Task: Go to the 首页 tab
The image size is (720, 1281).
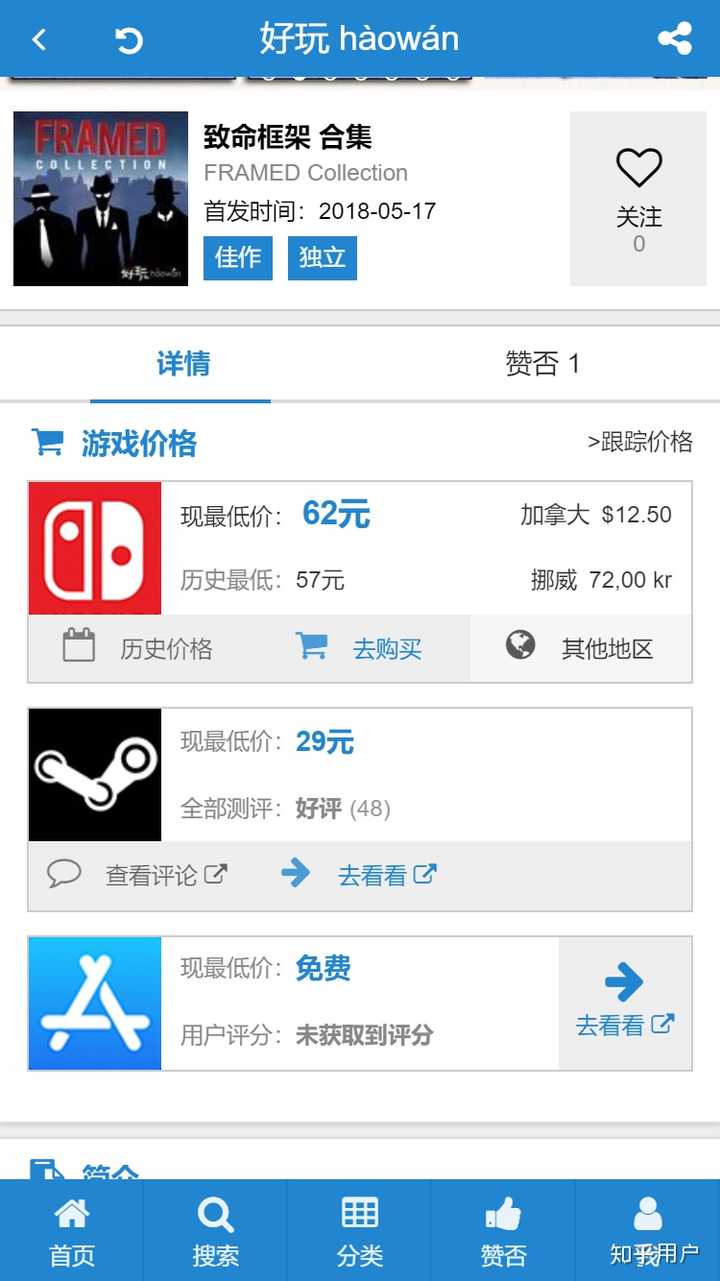Action: click(72, 1230)
